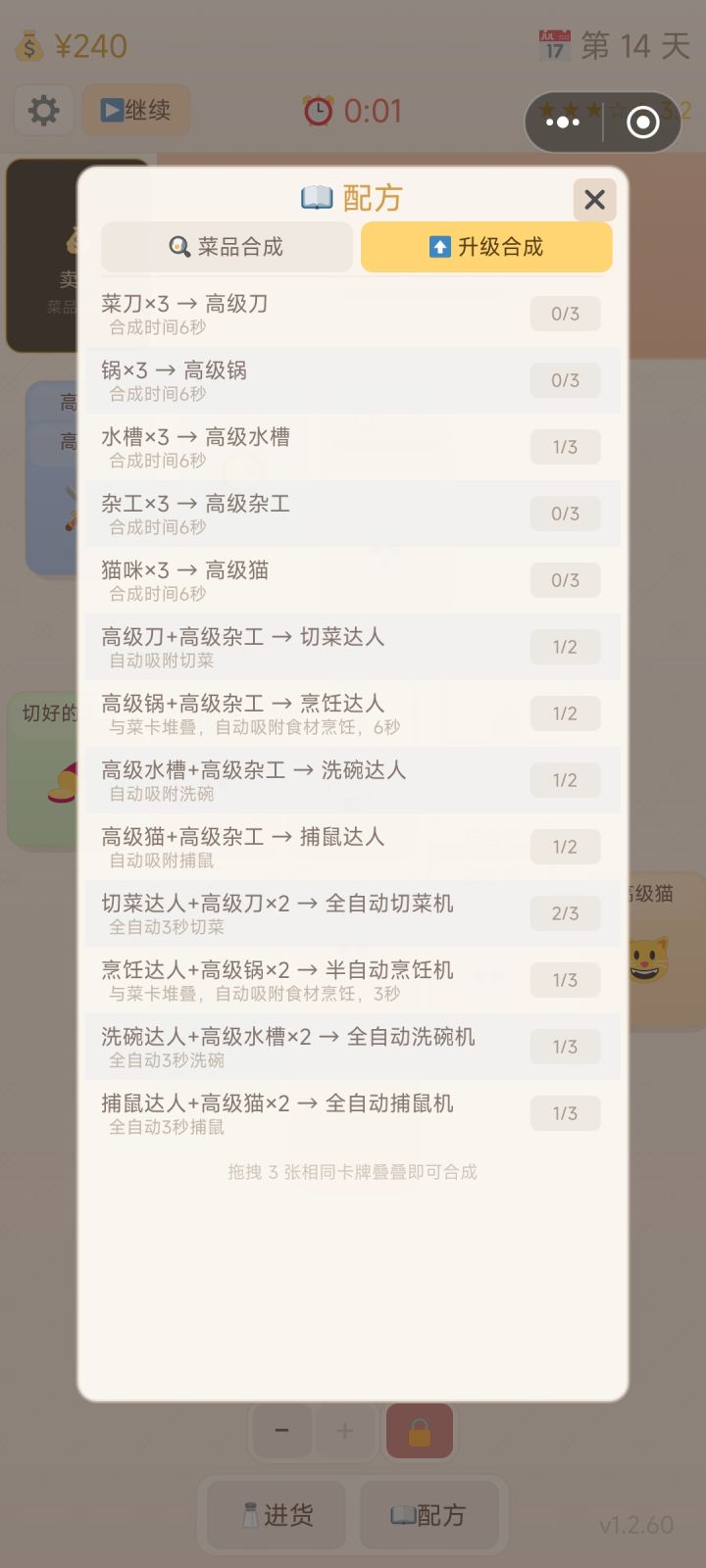706x1568 pixels.
Task: Close the 配方 recipe dialog with X
Action: (x=594, y=200)
